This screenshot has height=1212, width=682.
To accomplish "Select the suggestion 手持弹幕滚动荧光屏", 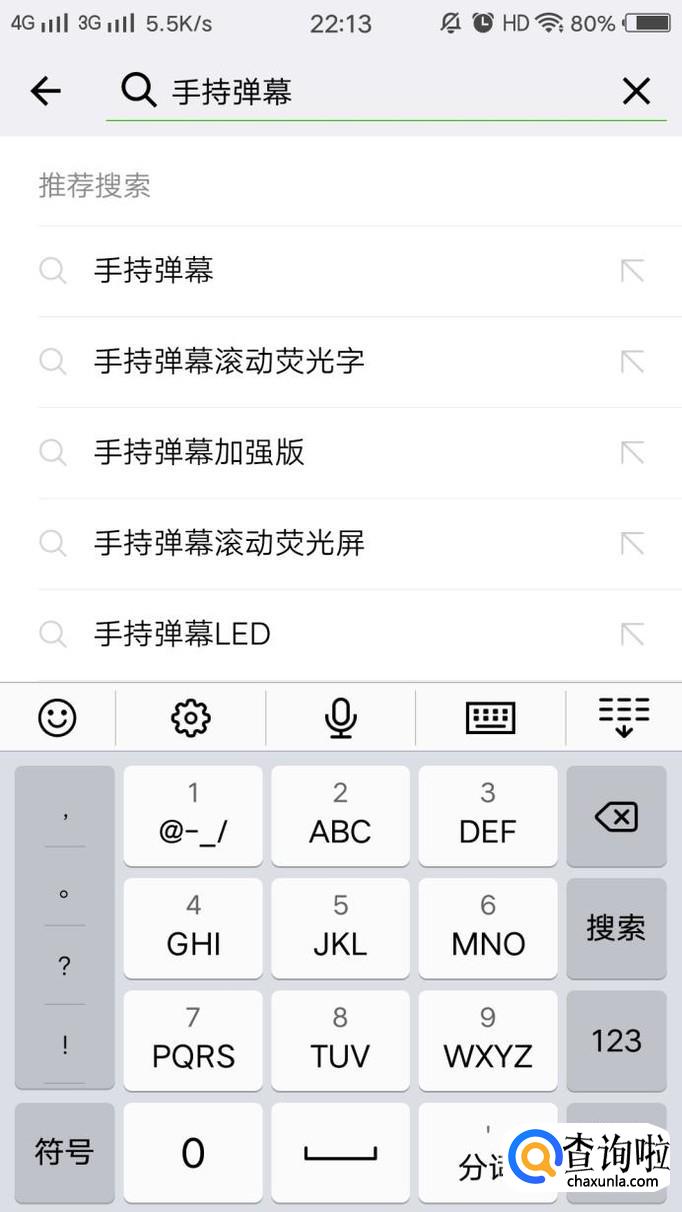I will [229, 543].
